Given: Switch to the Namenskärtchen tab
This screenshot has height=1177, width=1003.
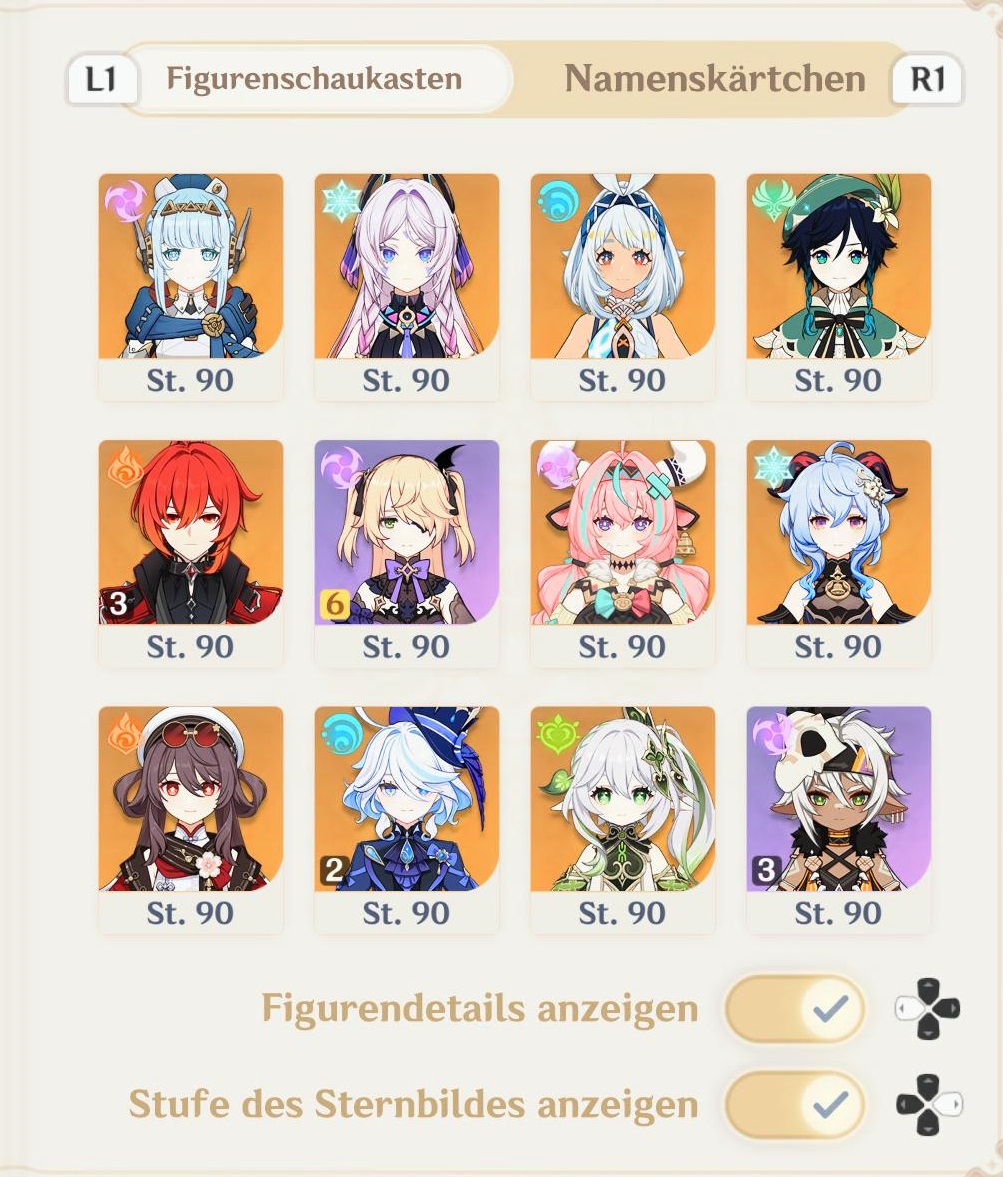Looking at the screenshot, I should 714,79.
